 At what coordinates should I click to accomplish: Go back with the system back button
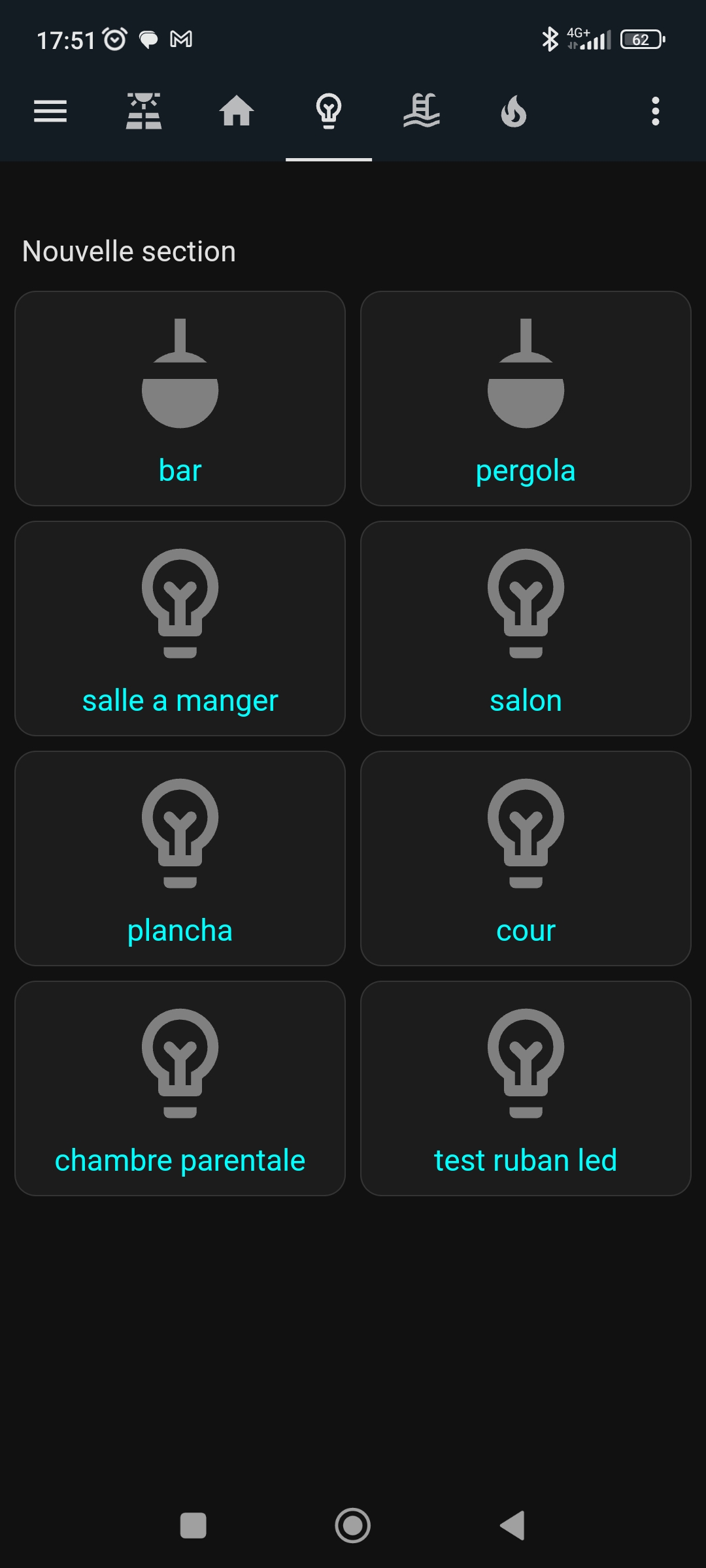pyautogui.click(x=513, y=1526)
